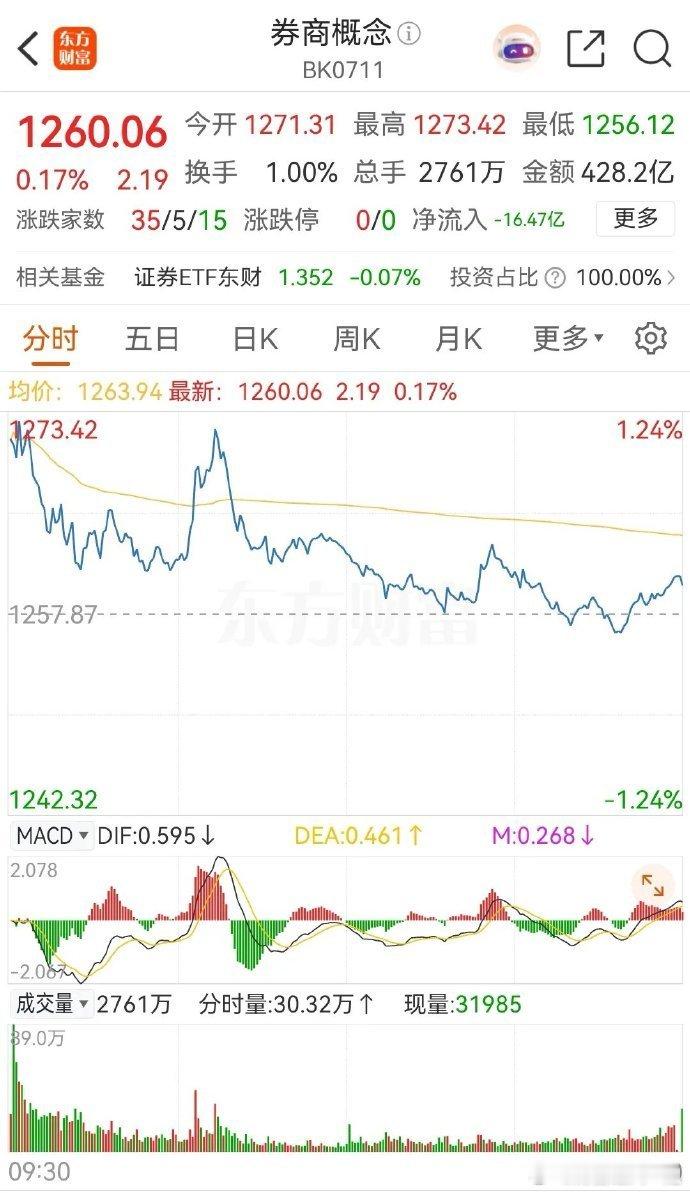The width and height of the screenshot is (690, 1193).
Task: Go back using the top-left arrow
Action: tap(29, 48)
